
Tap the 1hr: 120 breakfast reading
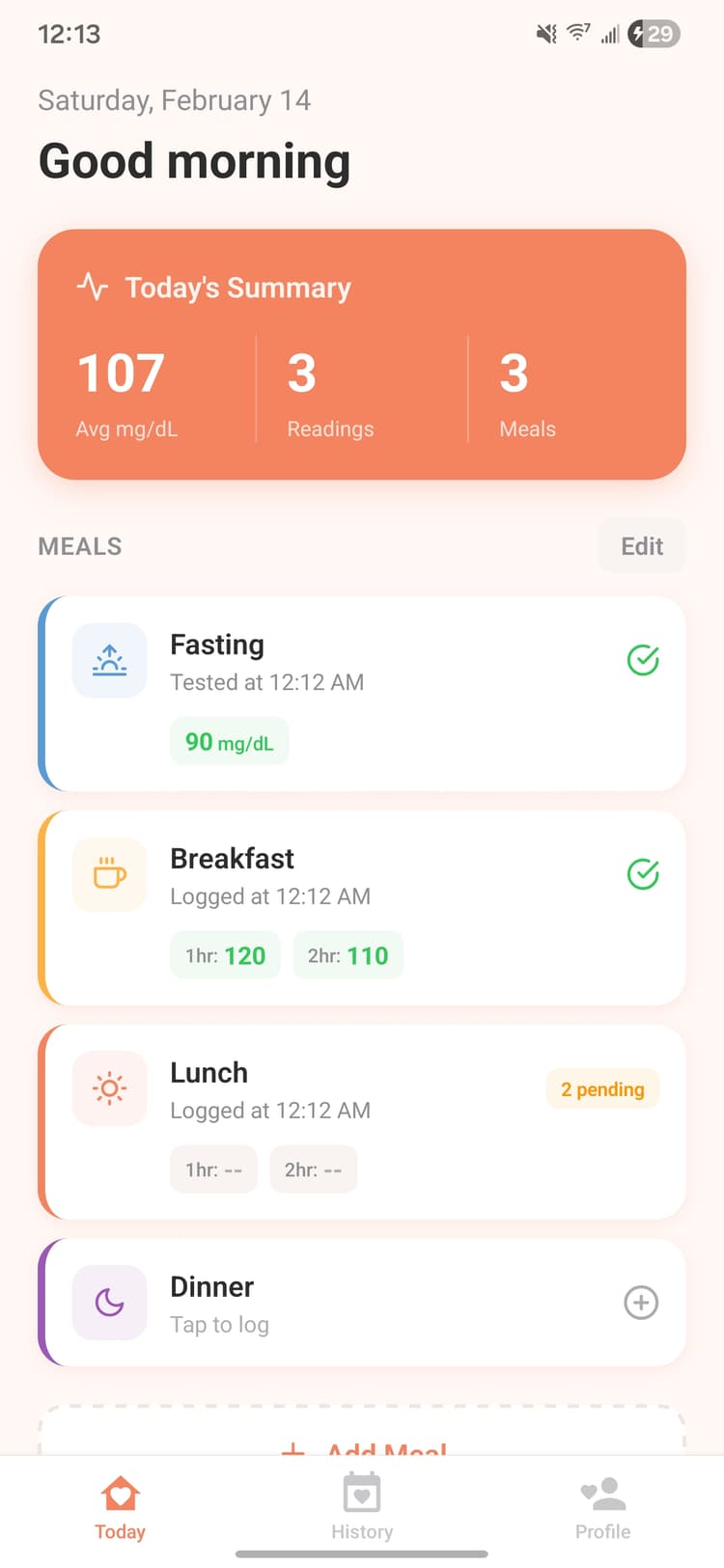[225, 955]
